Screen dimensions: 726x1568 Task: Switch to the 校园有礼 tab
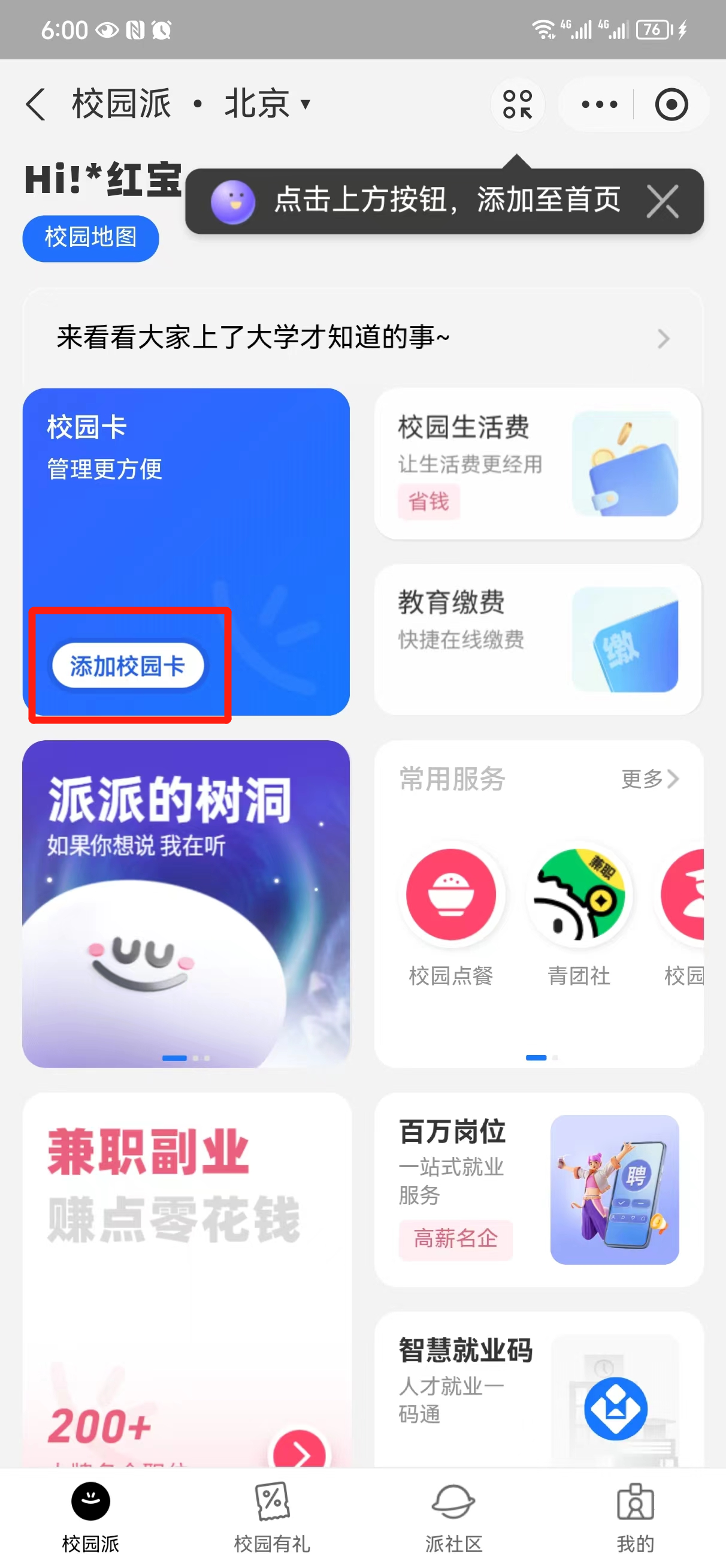[272, 1517]
